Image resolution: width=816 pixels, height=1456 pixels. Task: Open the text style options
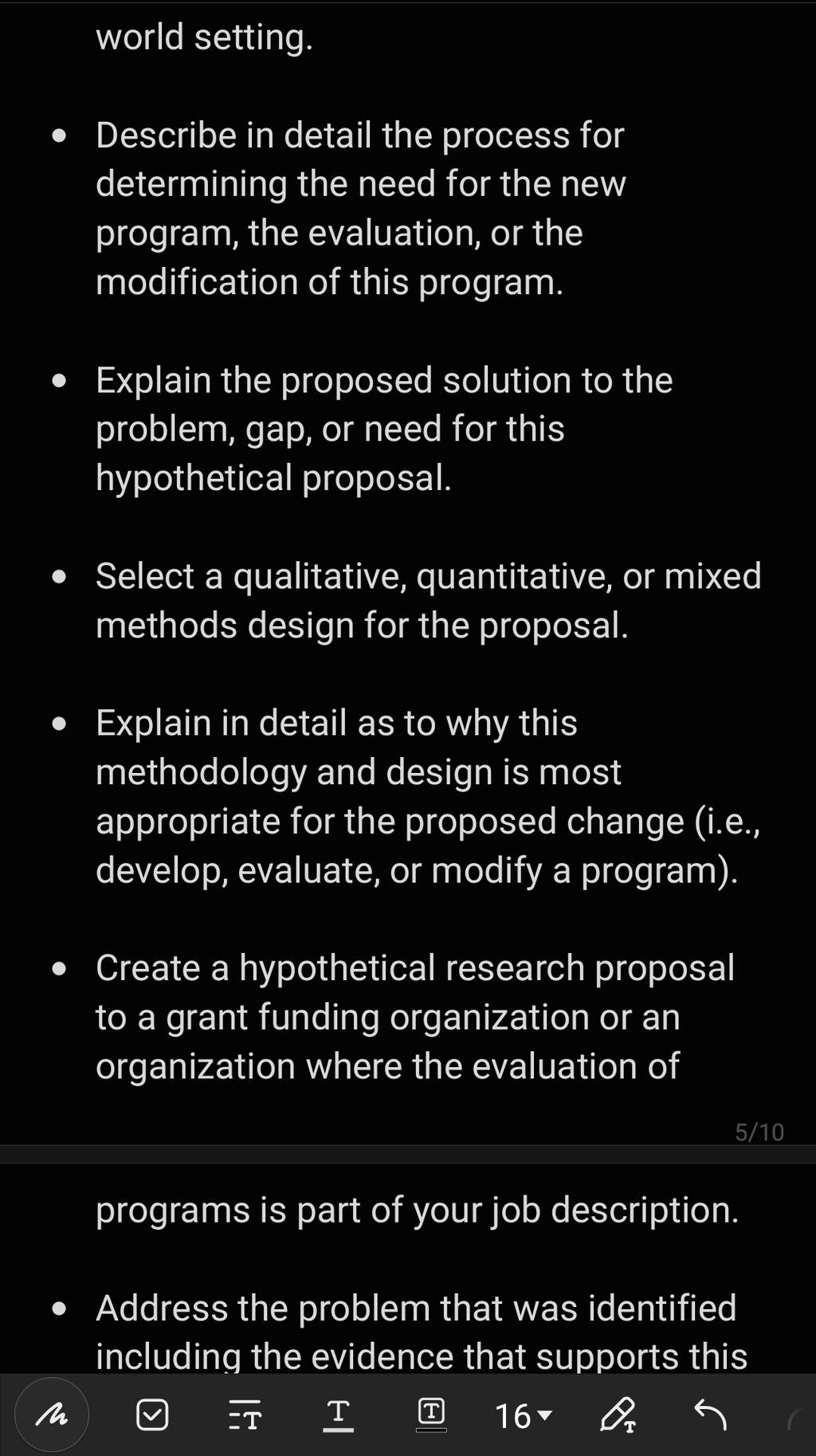245,1415
